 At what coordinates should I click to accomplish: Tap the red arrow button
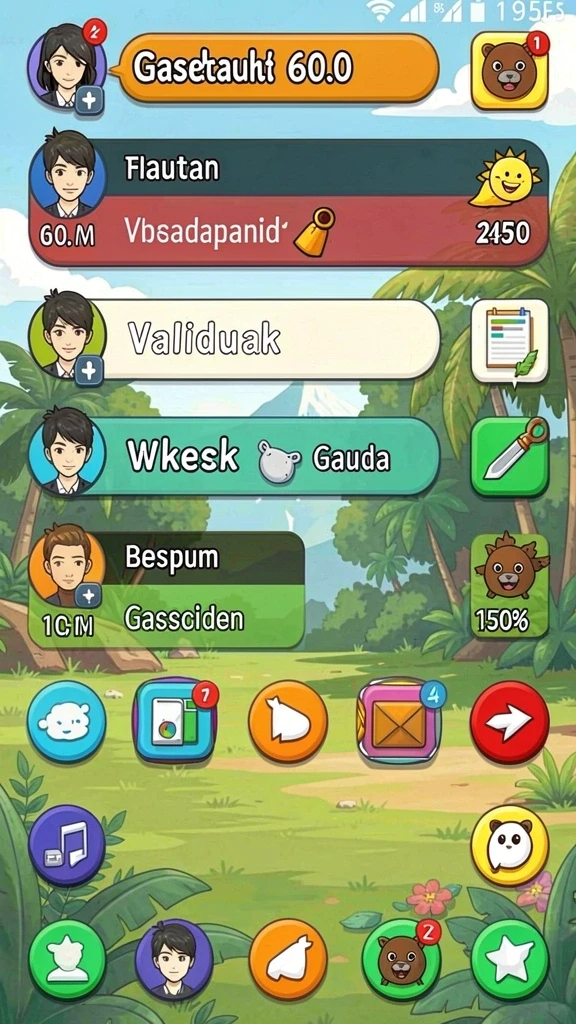509,722
